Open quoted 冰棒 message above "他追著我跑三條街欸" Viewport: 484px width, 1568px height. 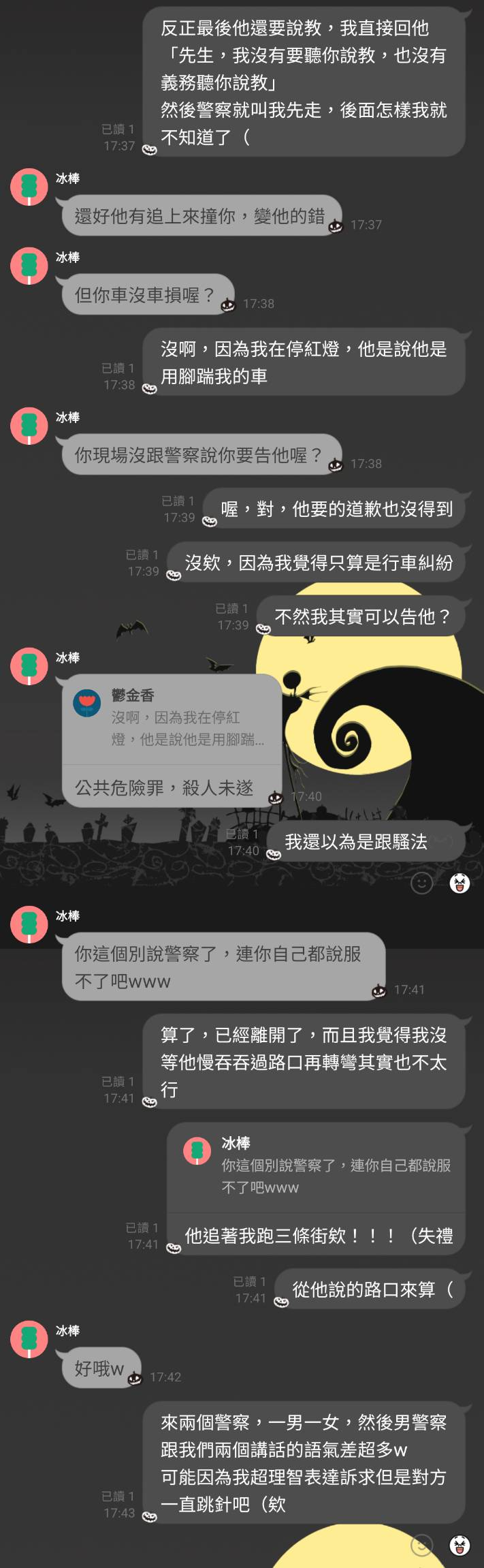315,1167
